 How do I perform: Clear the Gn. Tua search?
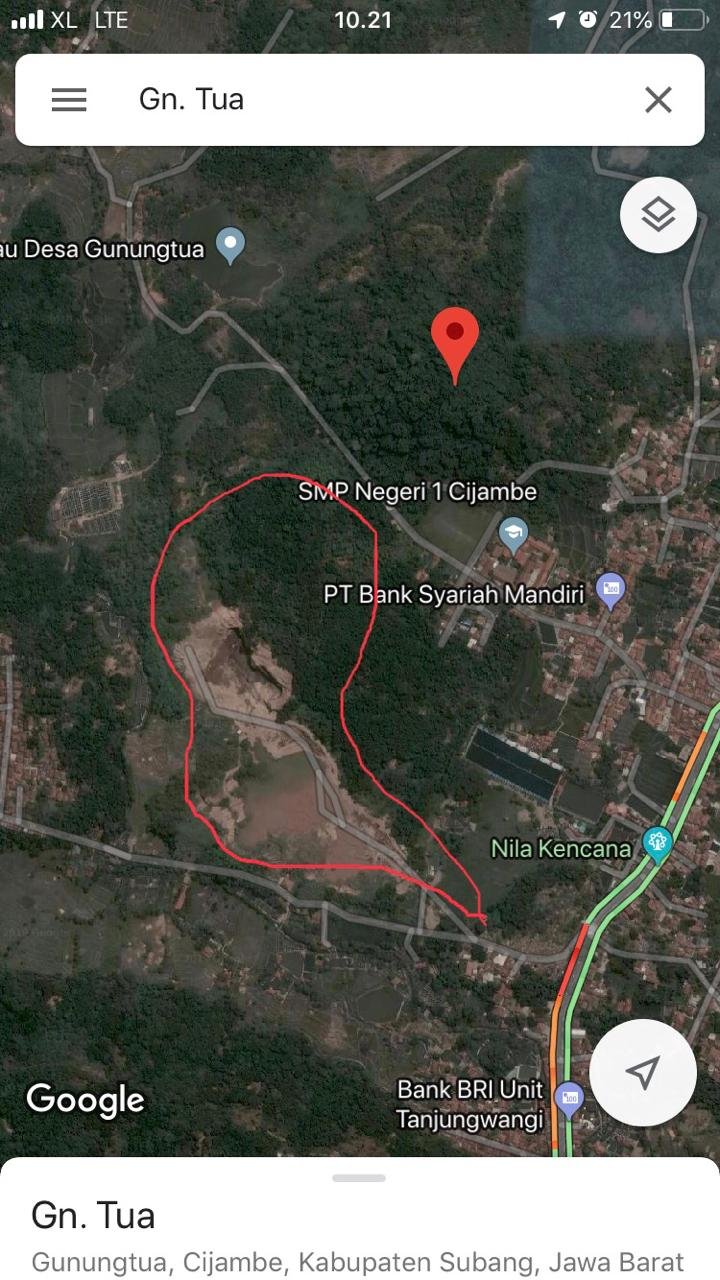pos(658,100)
